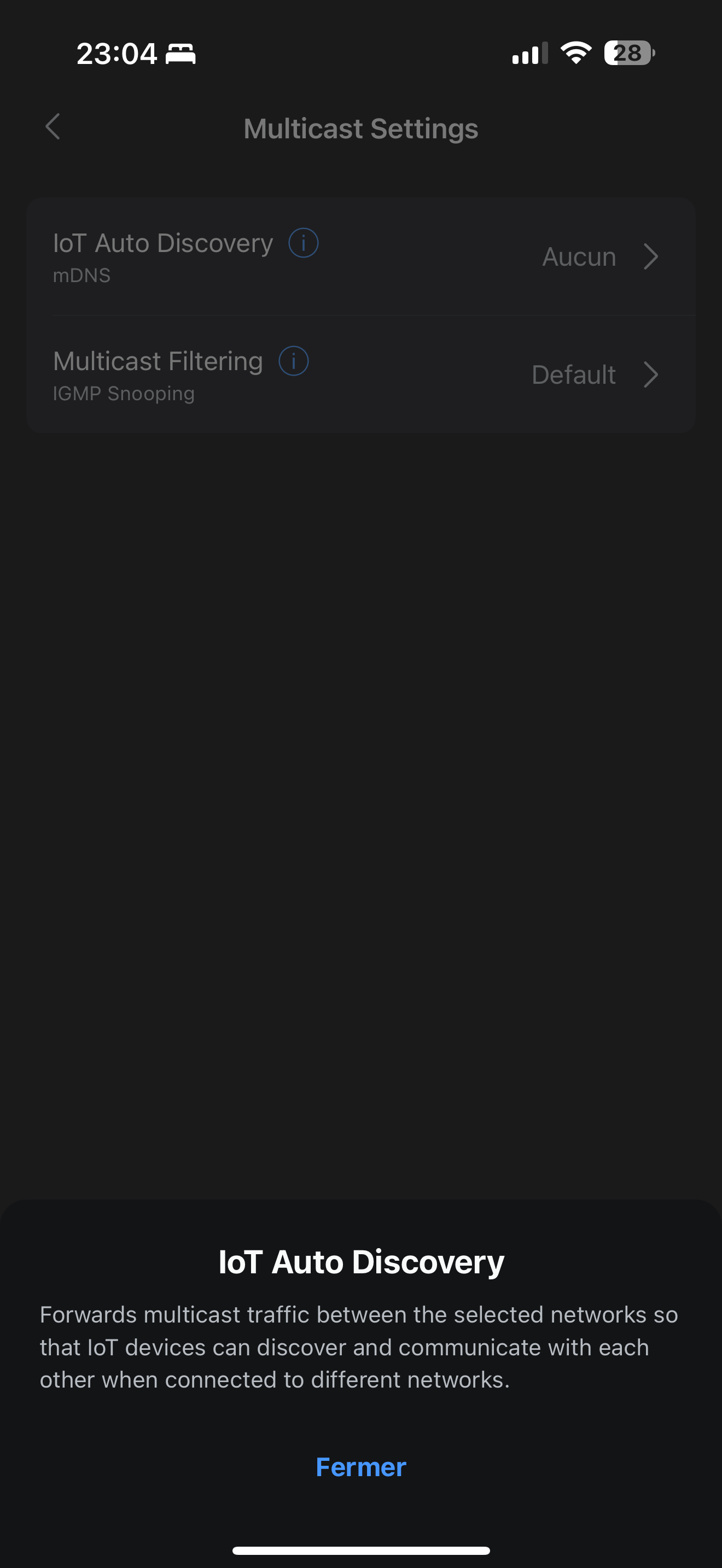The image size is (722, 1568).
Task: Close the info sheet with Fermer
Action: point(360,1467)
